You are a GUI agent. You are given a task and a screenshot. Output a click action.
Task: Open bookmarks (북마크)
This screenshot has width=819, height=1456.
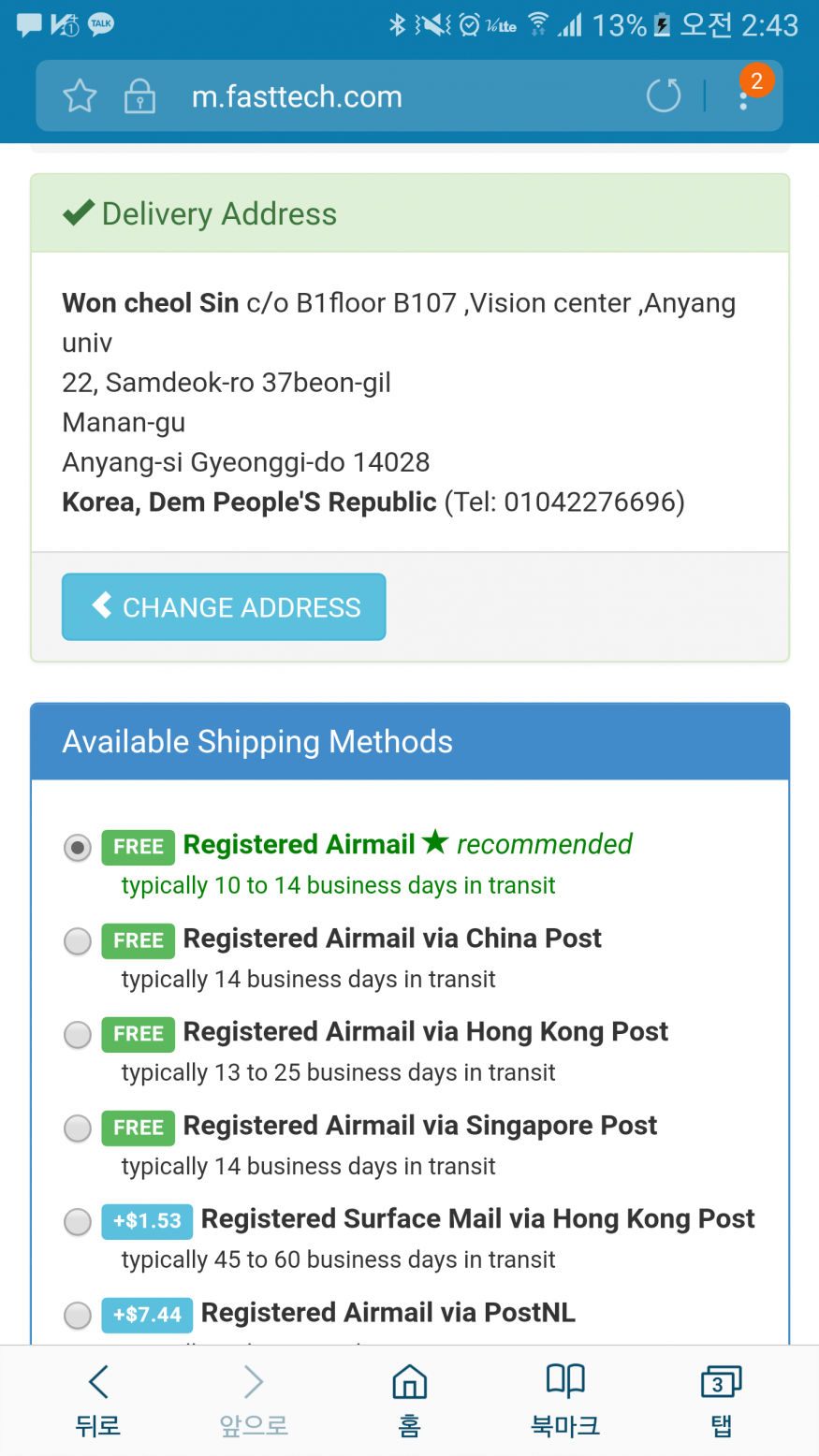pyautogui.click(x=565, y=1400)
